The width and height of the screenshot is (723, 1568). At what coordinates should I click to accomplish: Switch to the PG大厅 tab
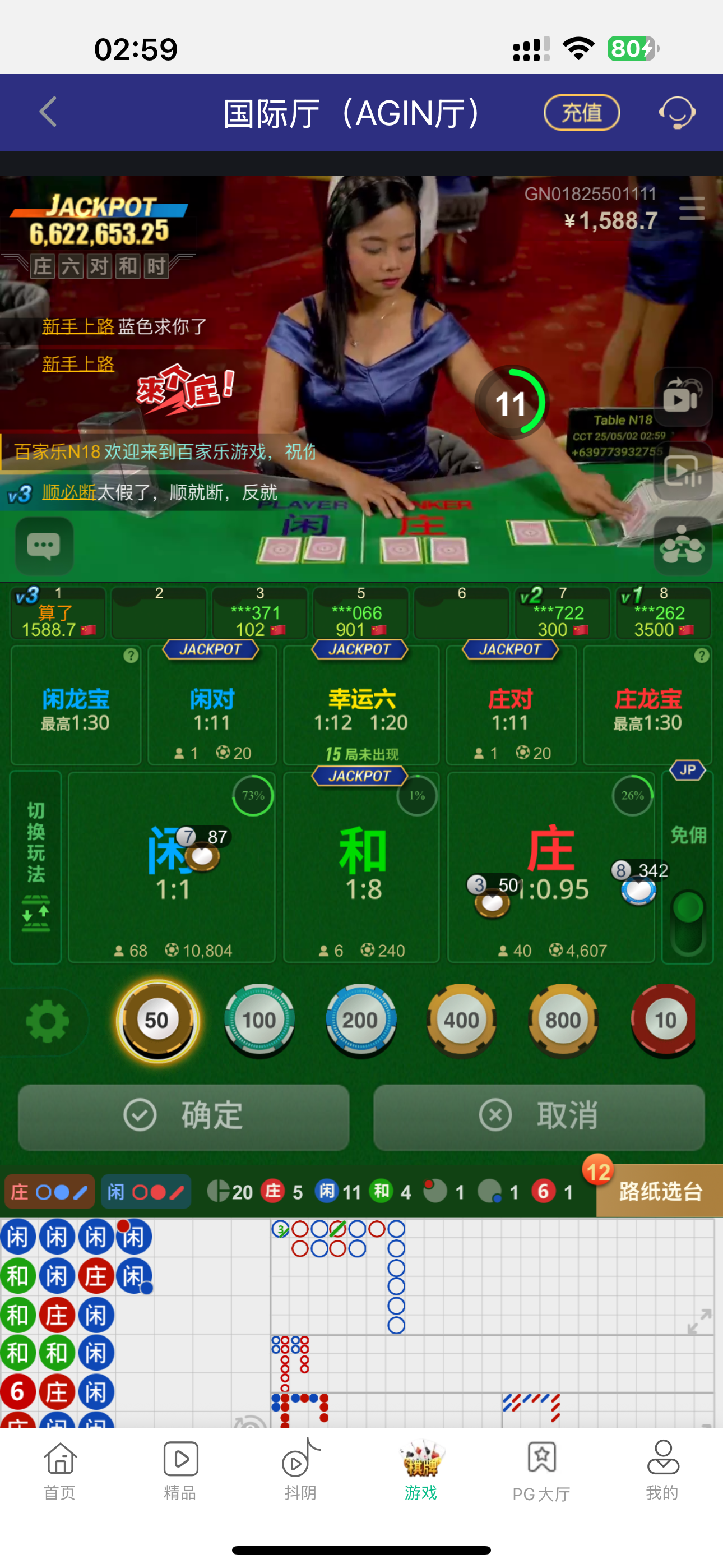pyautogui.click(x=541, y=1470)
